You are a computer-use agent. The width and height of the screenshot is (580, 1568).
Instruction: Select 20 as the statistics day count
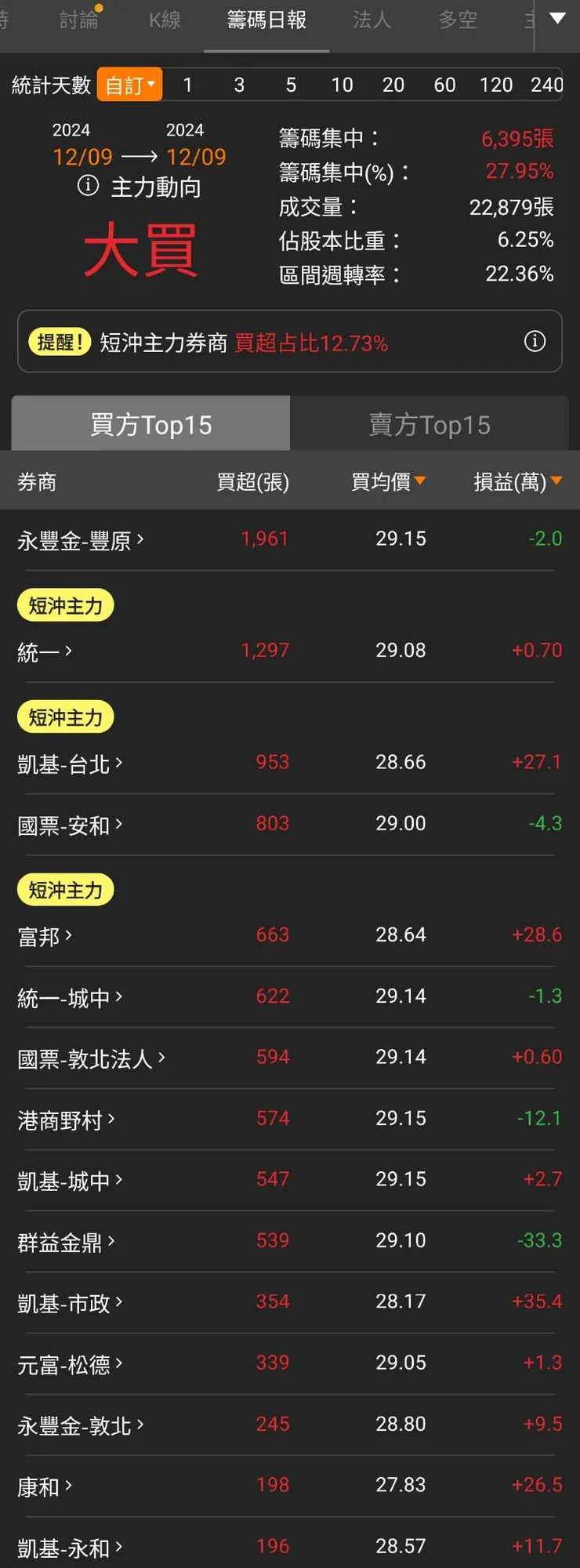[393, 85]
